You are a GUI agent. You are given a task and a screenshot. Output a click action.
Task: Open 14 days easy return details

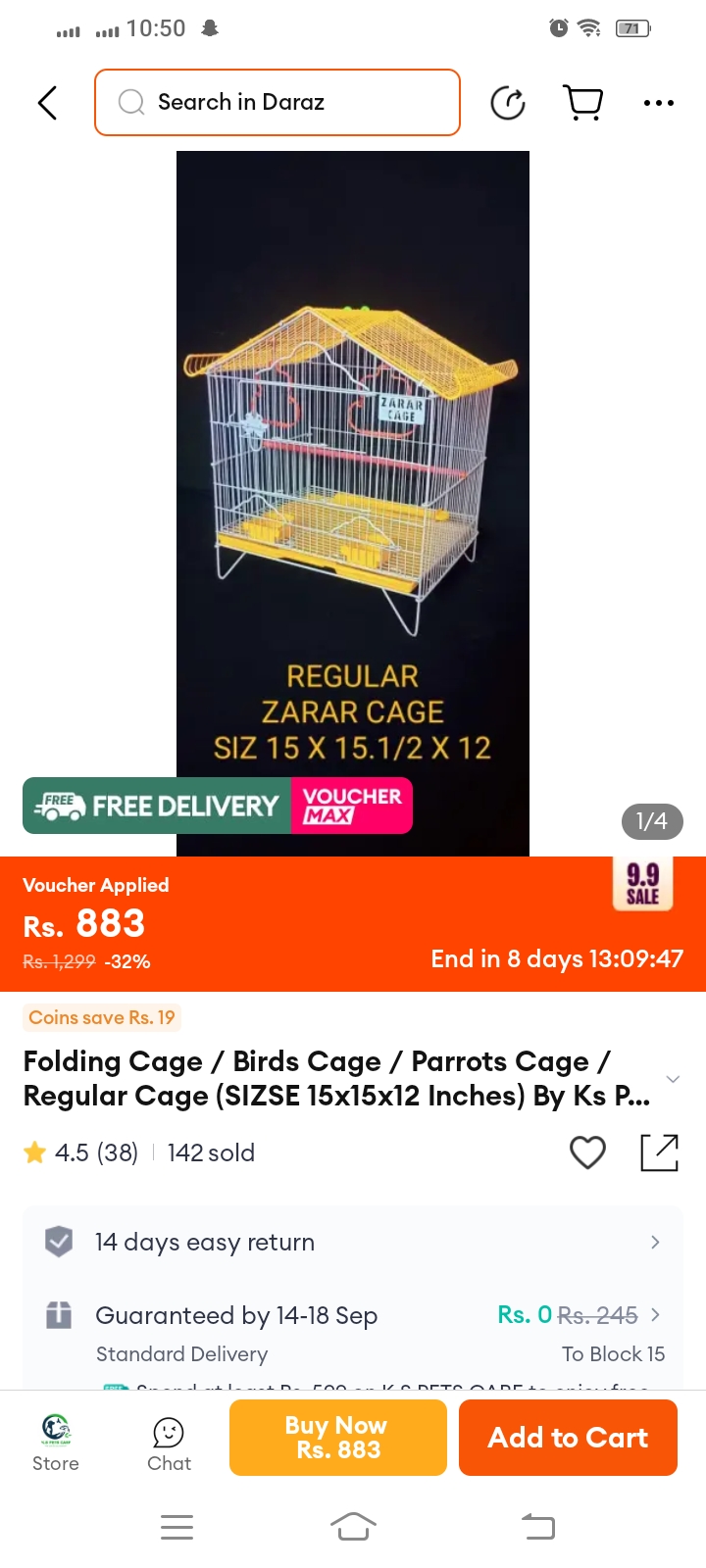[x=353, y=1242]
